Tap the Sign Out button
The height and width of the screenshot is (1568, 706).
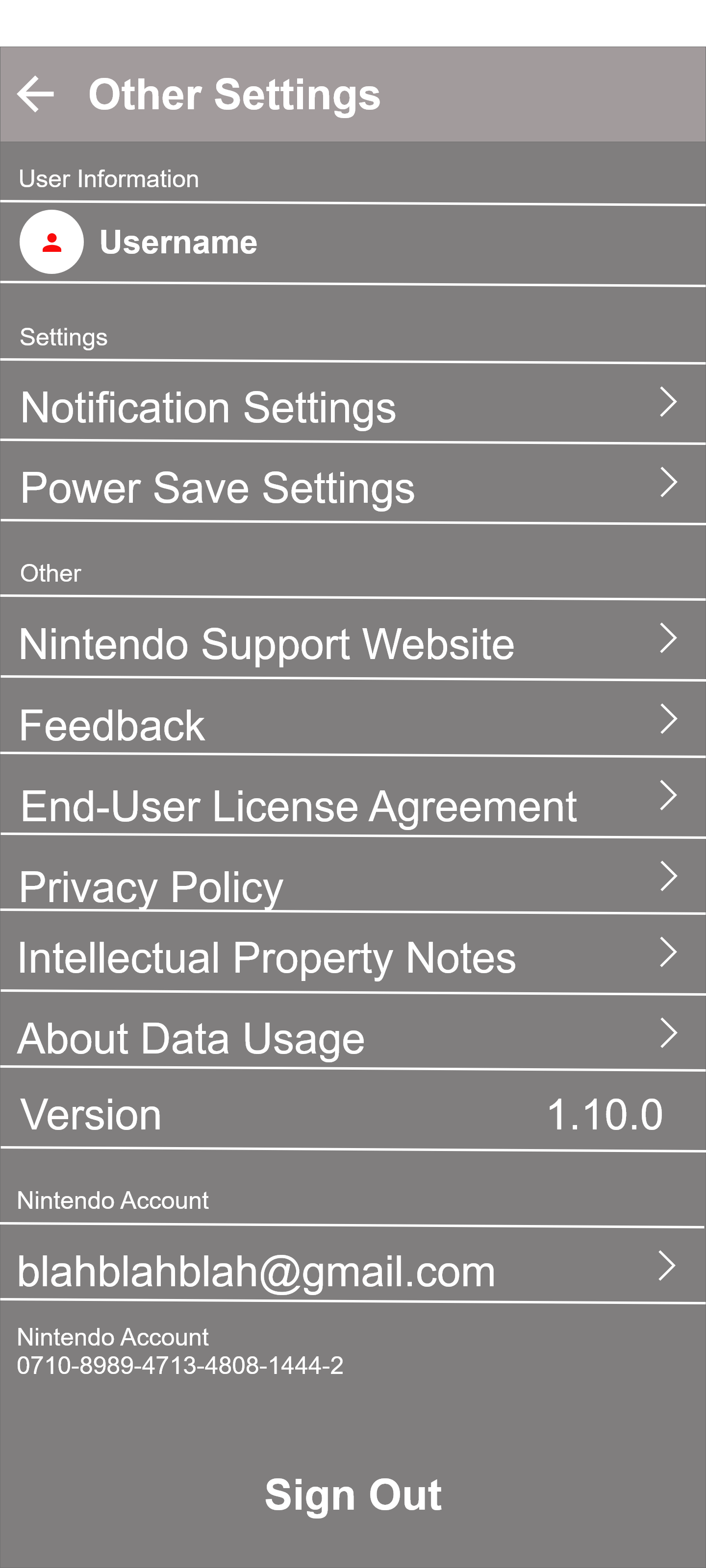tap(353, 1495)
